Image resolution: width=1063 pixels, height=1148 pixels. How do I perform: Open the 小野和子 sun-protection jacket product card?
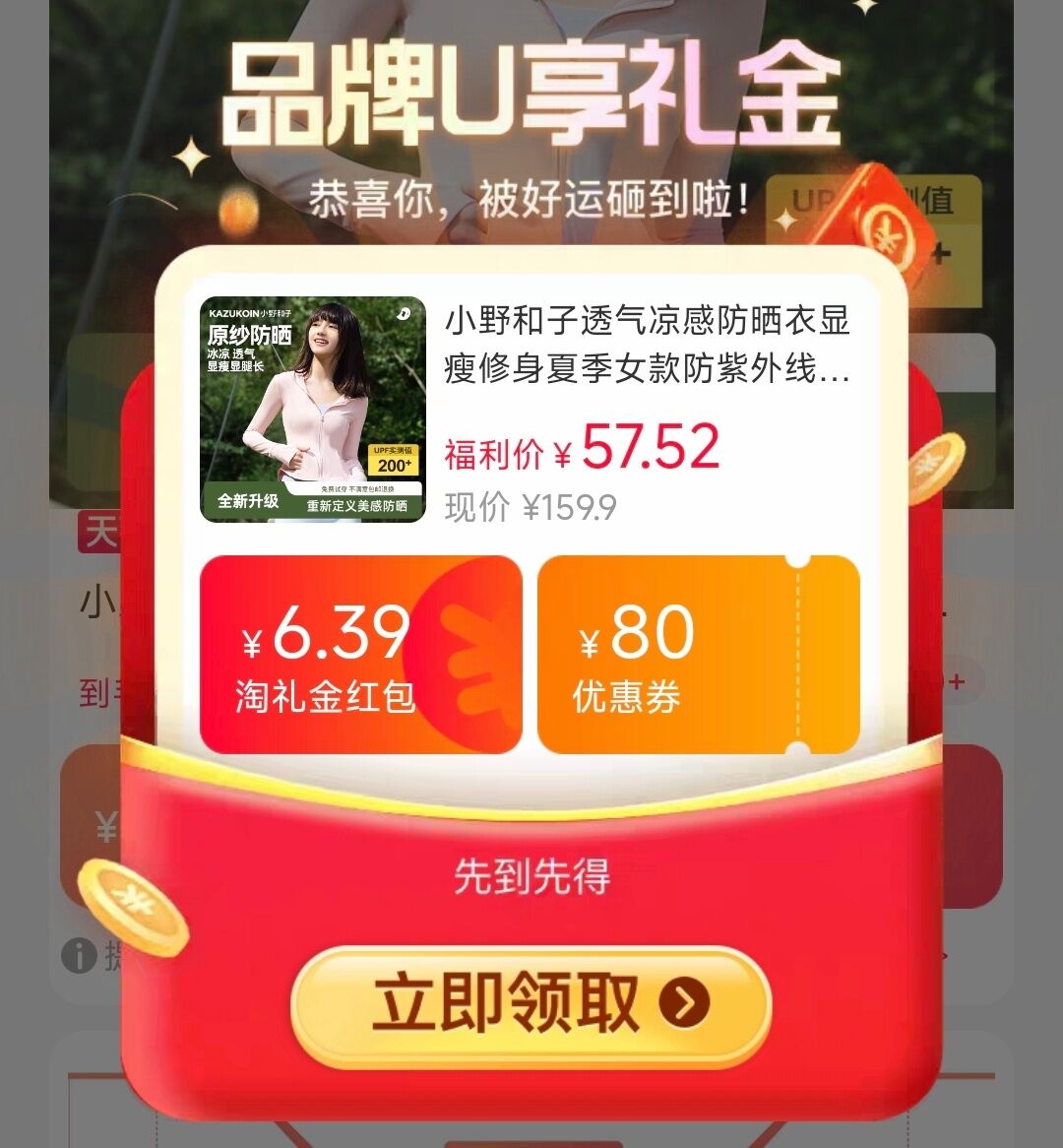coord(530,409)
